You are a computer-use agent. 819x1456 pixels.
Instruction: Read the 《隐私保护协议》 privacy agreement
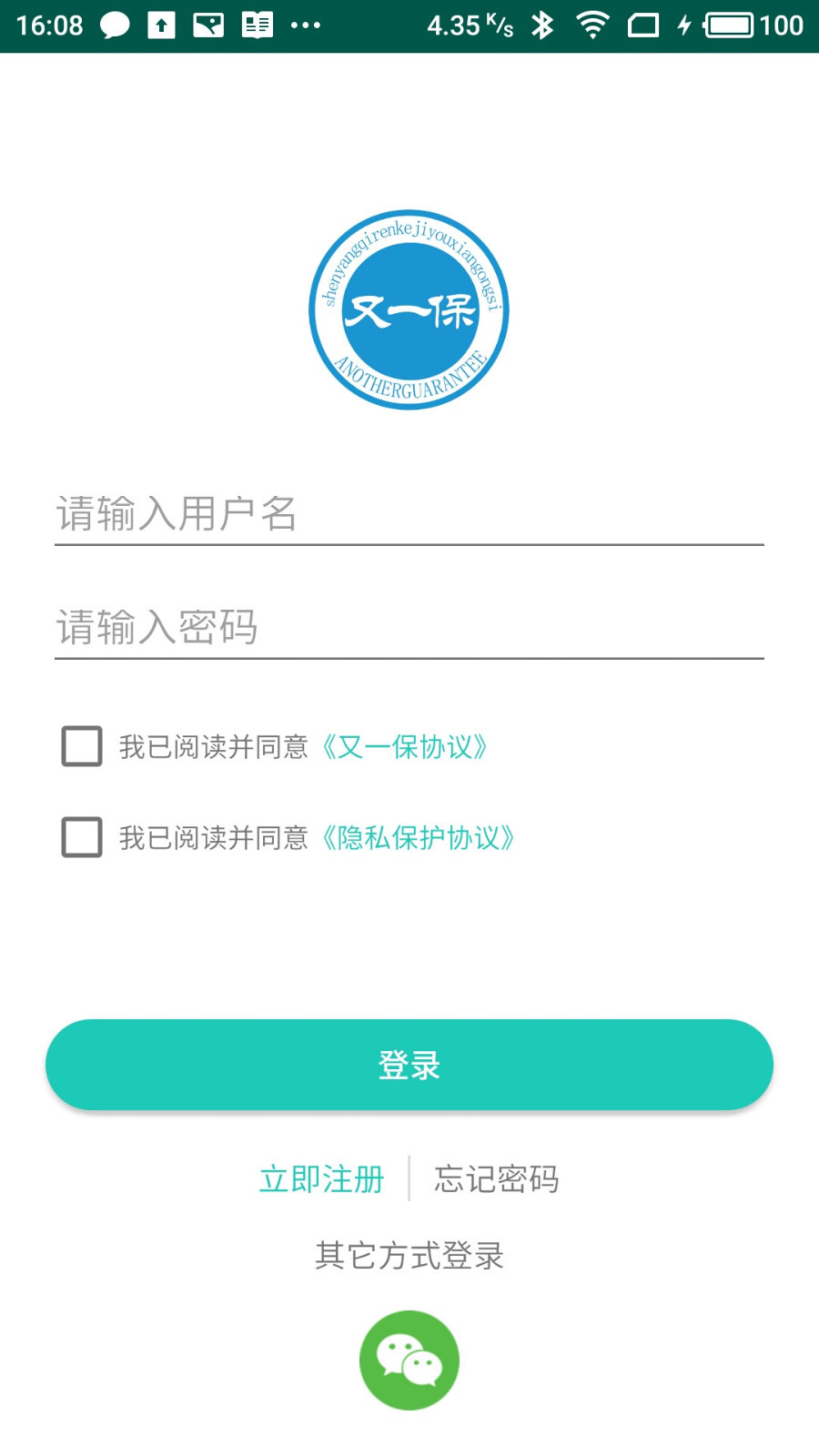pyautogui.click(x=419, y=838)
